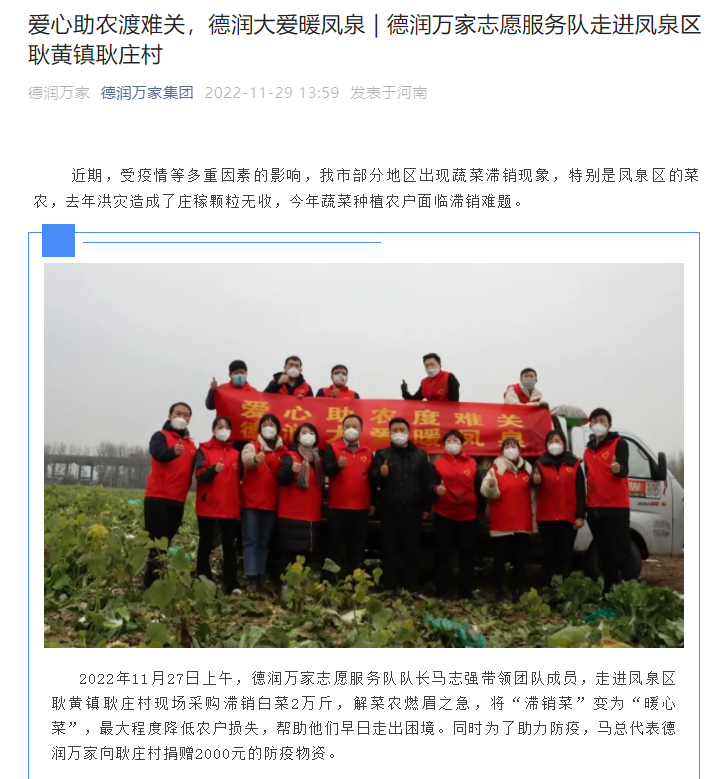The image size is (720, 779).
Task: Open the 德润万家集团 account page
Action: coord(147,93)
